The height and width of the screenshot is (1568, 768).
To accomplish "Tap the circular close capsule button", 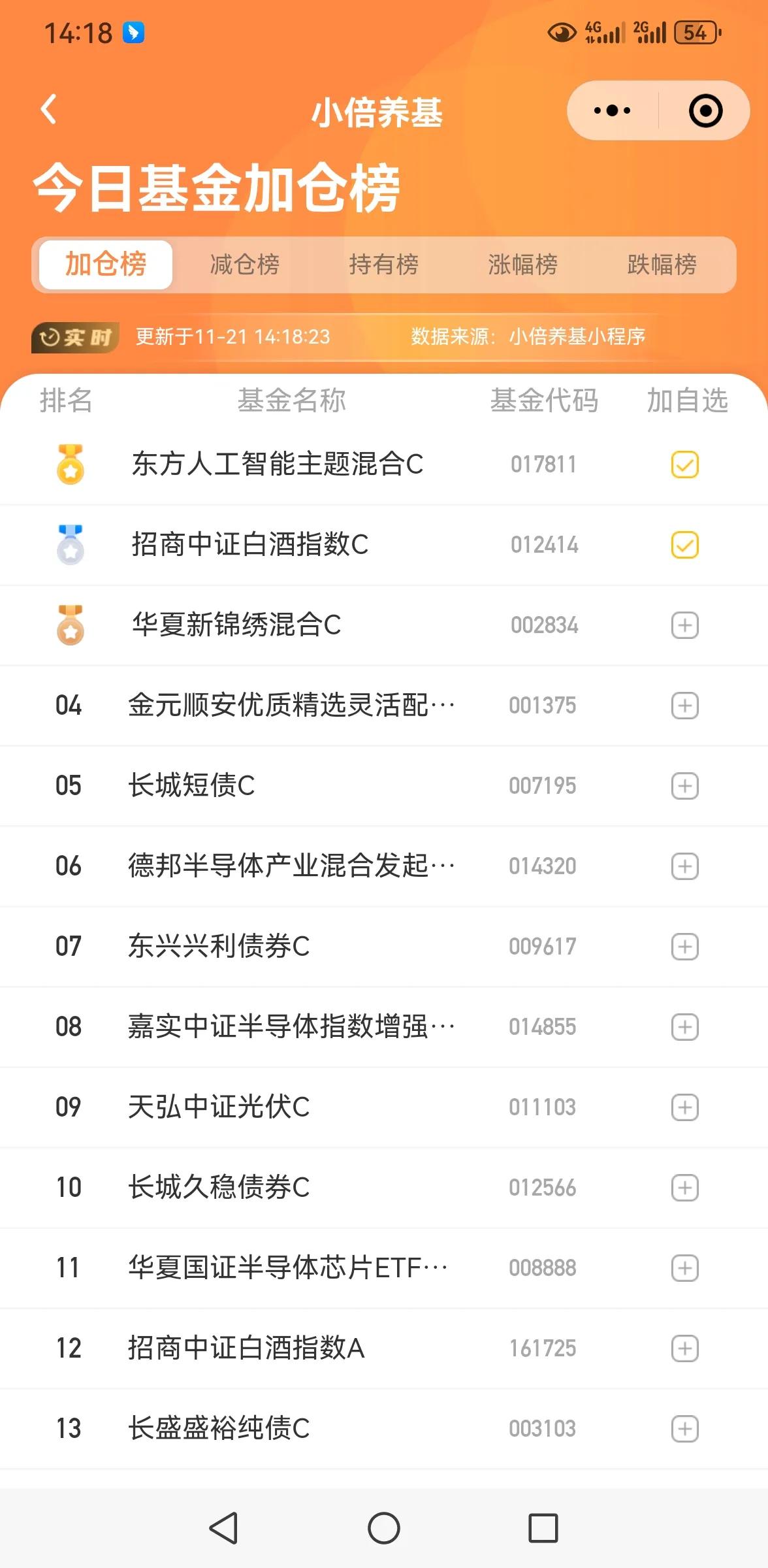I will (704, 111).
